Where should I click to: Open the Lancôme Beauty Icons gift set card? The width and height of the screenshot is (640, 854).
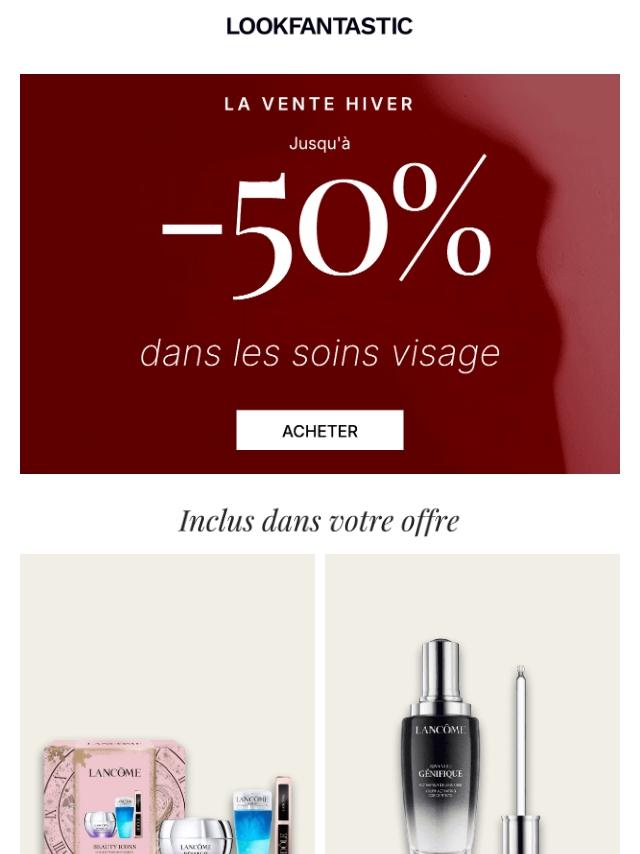click(167, 720)
